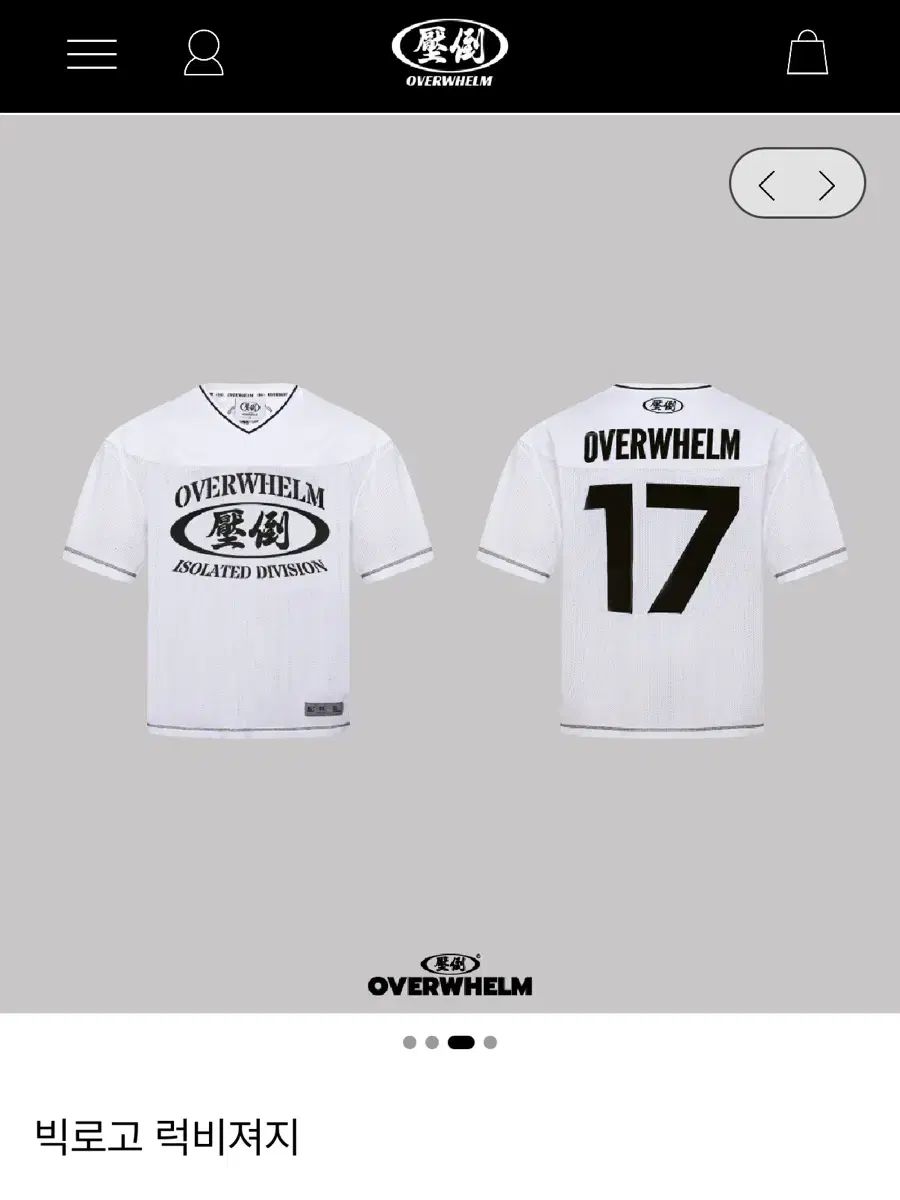Open the rugby jersey product image
900x1200 pixels.
tap(450, 560)
